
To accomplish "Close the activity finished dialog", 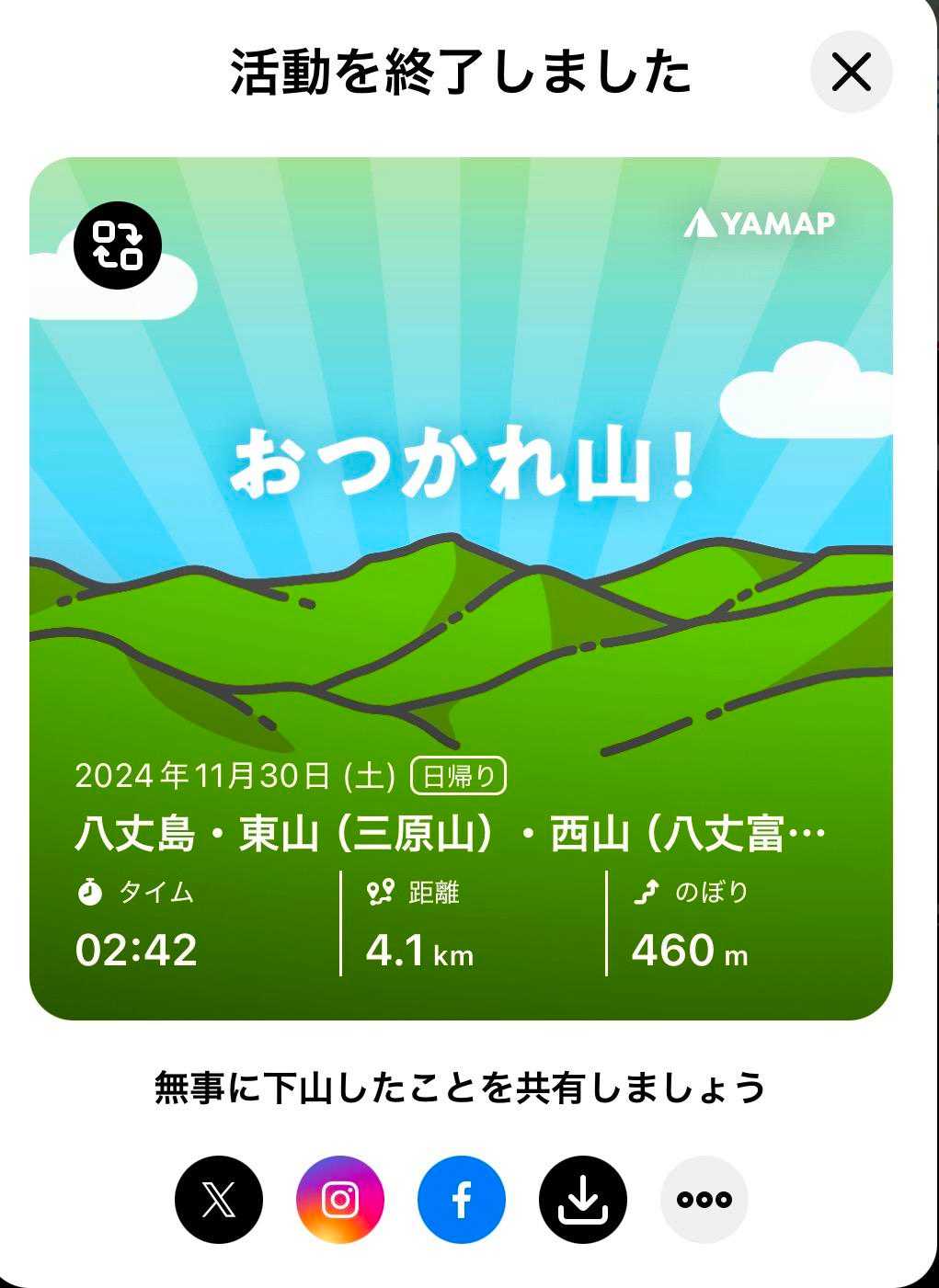I will pyautogui.click(x=851, y=72).
